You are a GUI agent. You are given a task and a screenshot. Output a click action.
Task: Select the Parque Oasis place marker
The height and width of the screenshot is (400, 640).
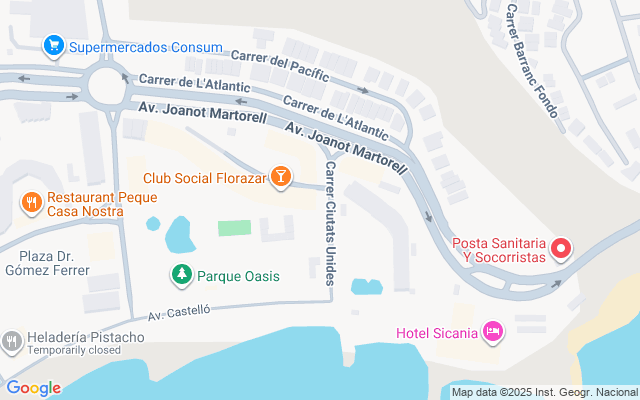click(x=181, y=274)
